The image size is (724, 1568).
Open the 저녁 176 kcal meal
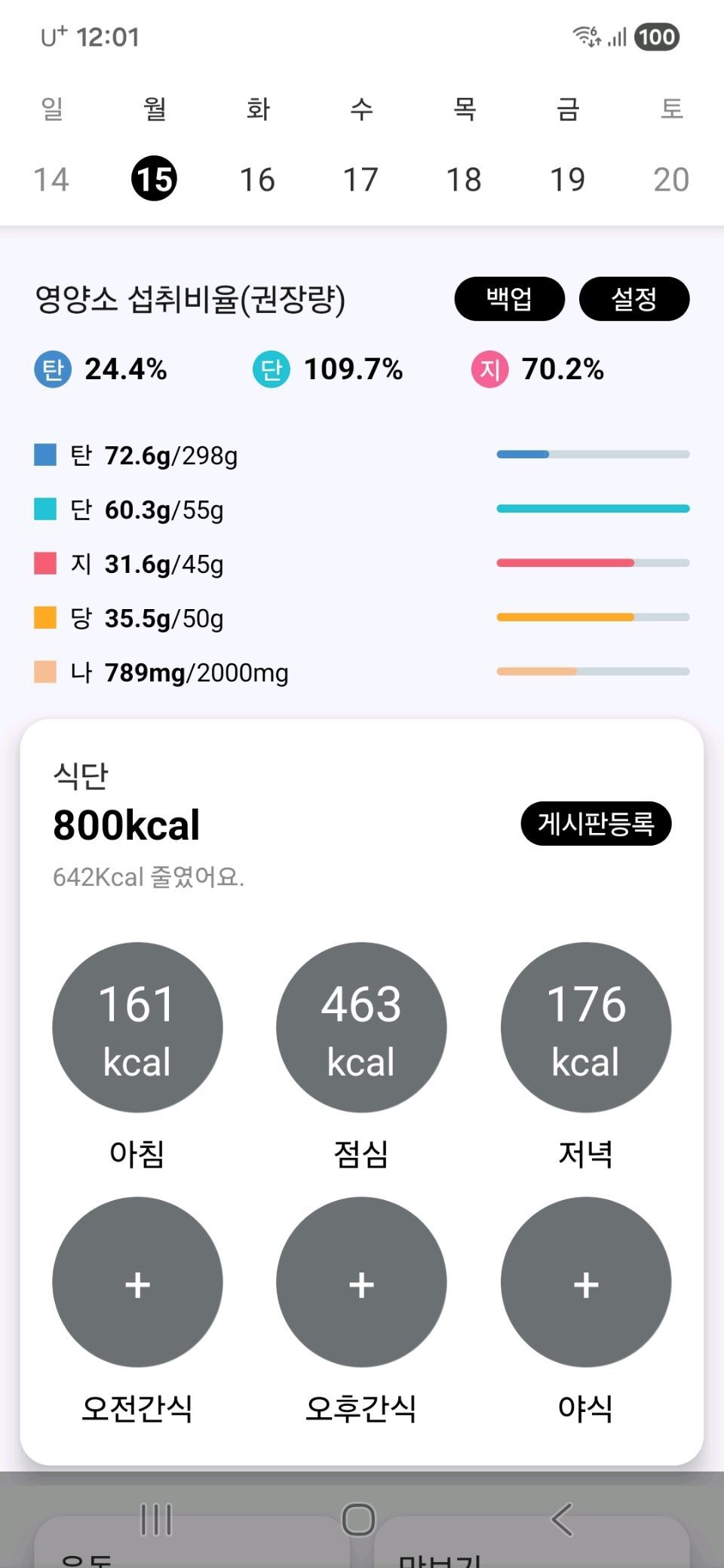point(586,1027)
